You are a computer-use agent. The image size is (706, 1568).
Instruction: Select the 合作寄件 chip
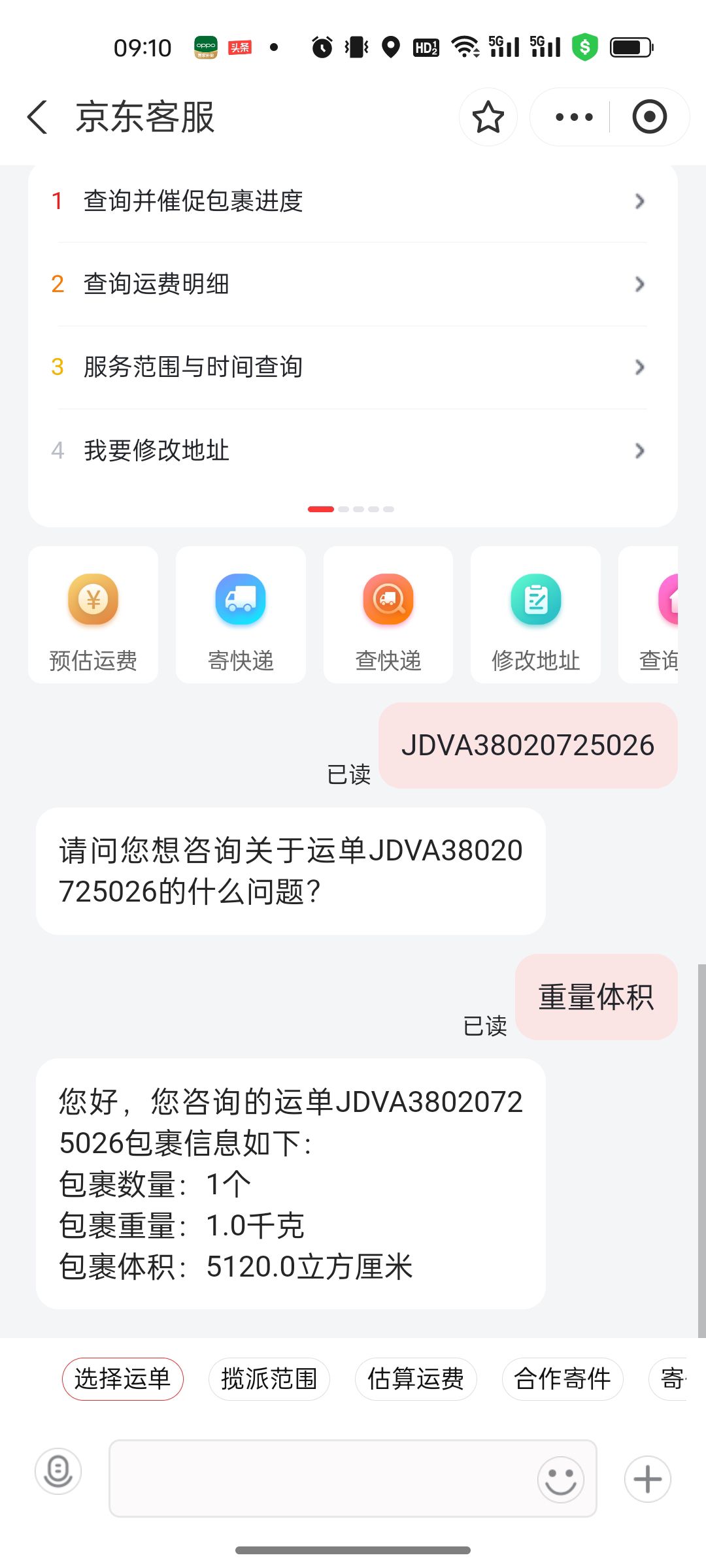pos(562,1379)
